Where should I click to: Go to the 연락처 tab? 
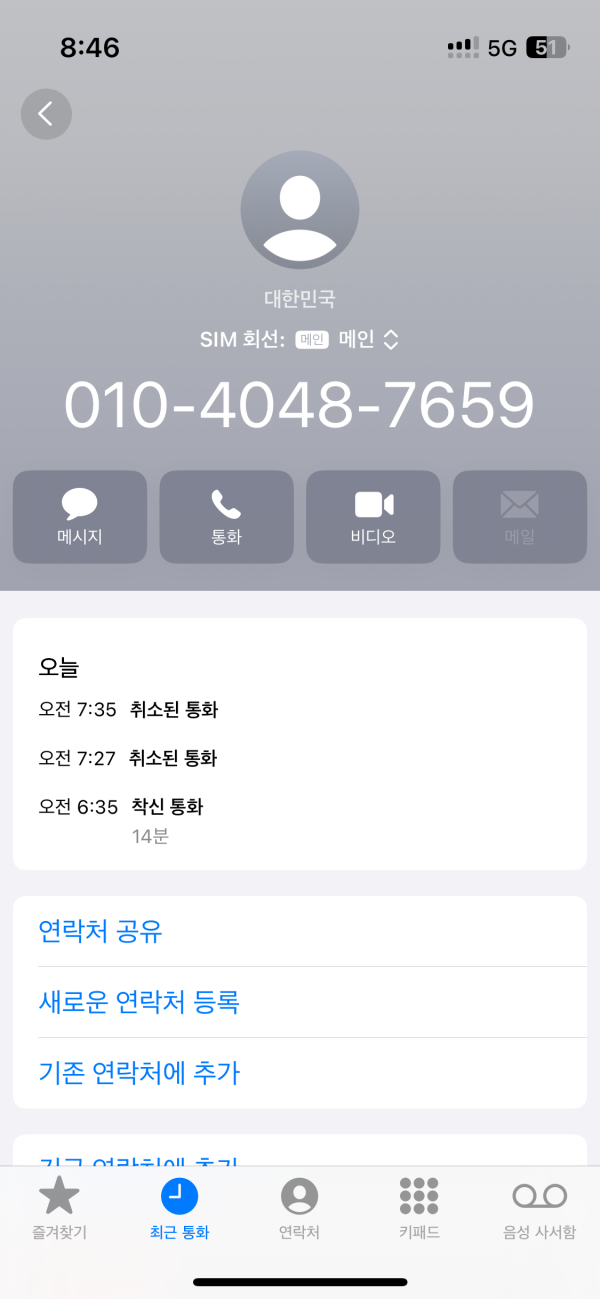click(x=299, y=1208)
